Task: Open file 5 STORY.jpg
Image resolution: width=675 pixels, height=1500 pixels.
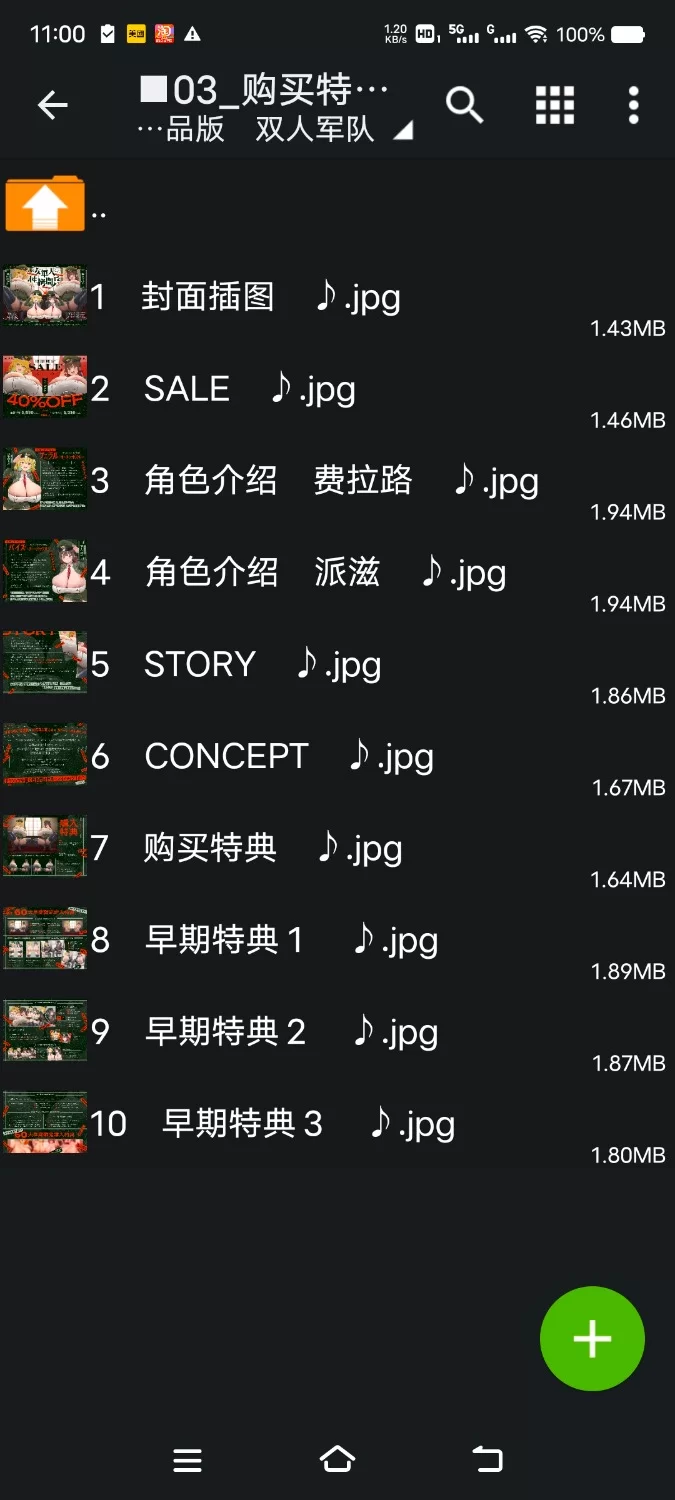Action: point(262,666)
